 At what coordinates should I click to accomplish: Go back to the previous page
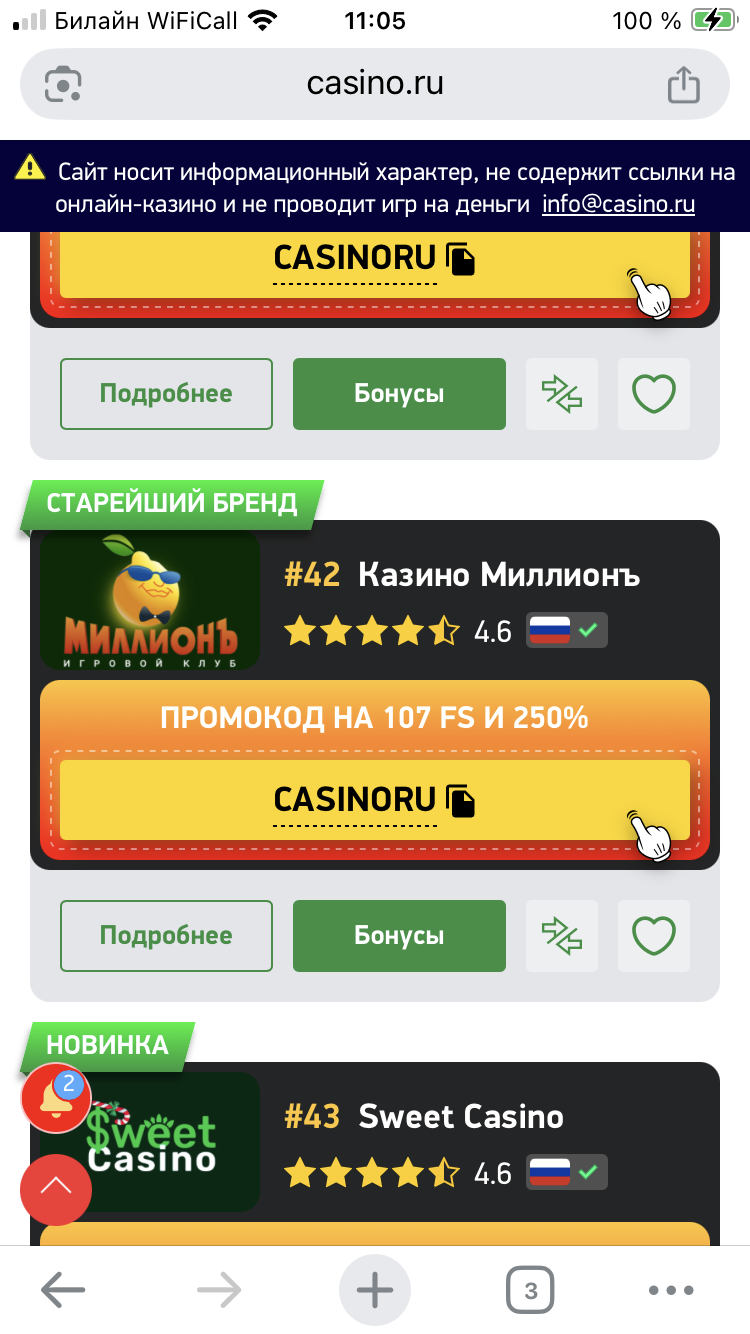point(63,1290)
